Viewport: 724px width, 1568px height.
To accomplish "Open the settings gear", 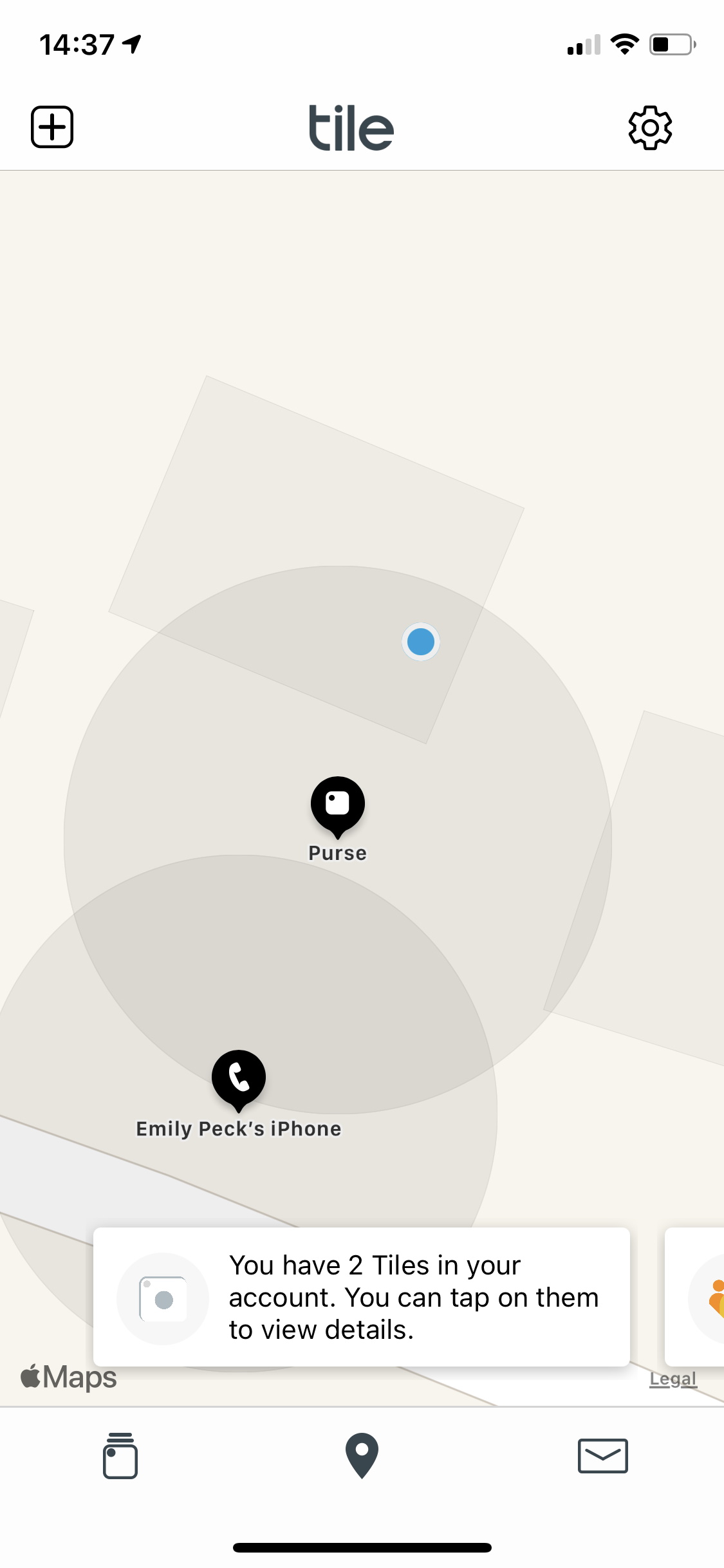I will pos(650,127).
